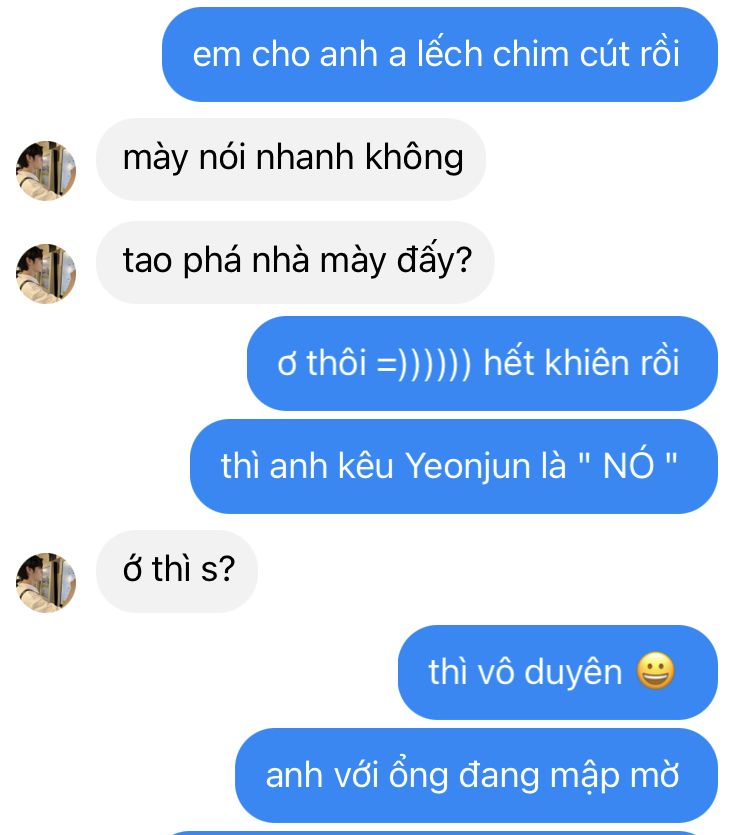The width and height of the screenshot is (750, 835).
Task: Tap the avatar next to "tao phá nhà mày đấy?"
Action: point(46,274)
